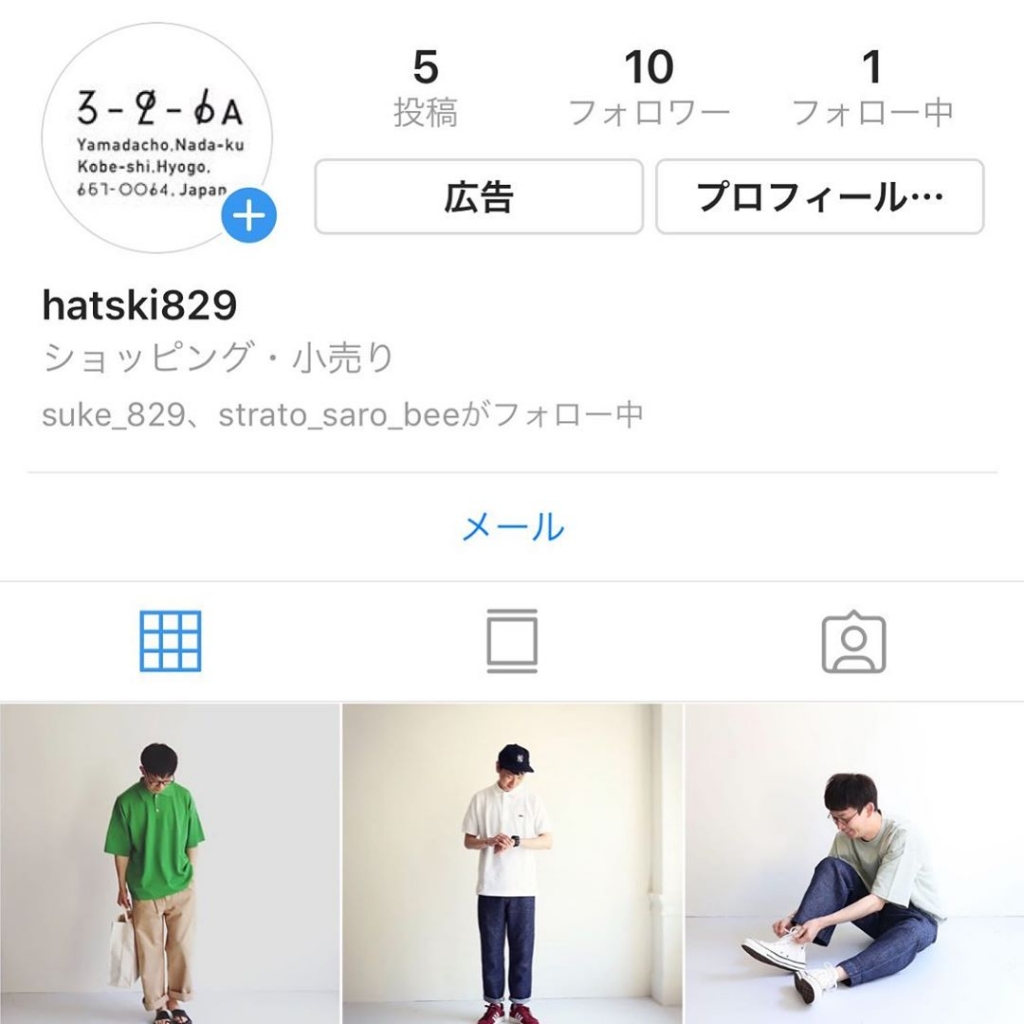Open the post of man tying sneakers

pyautogui.click(x=855, y=863)
